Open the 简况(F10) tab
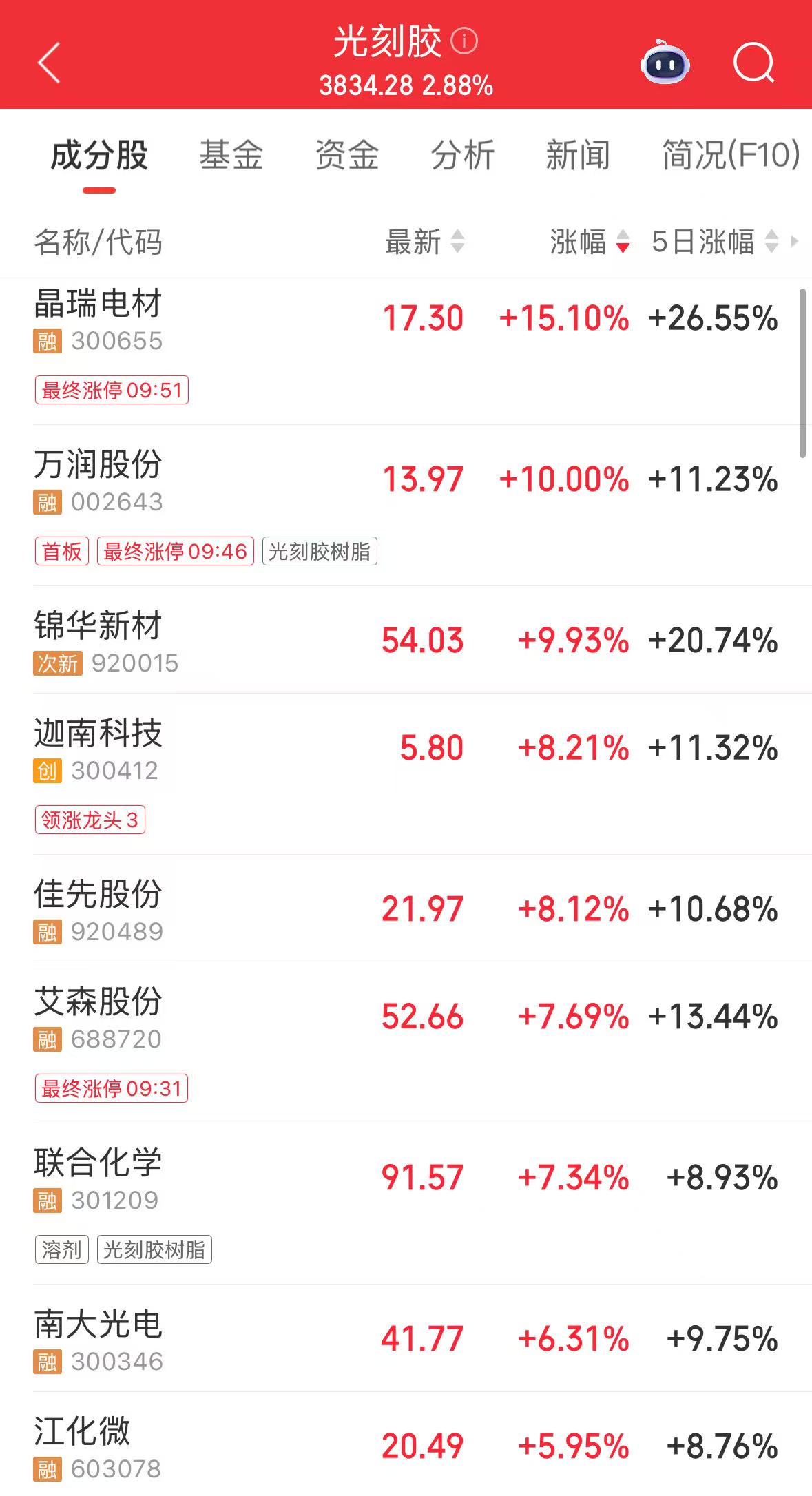 (731, 155)
